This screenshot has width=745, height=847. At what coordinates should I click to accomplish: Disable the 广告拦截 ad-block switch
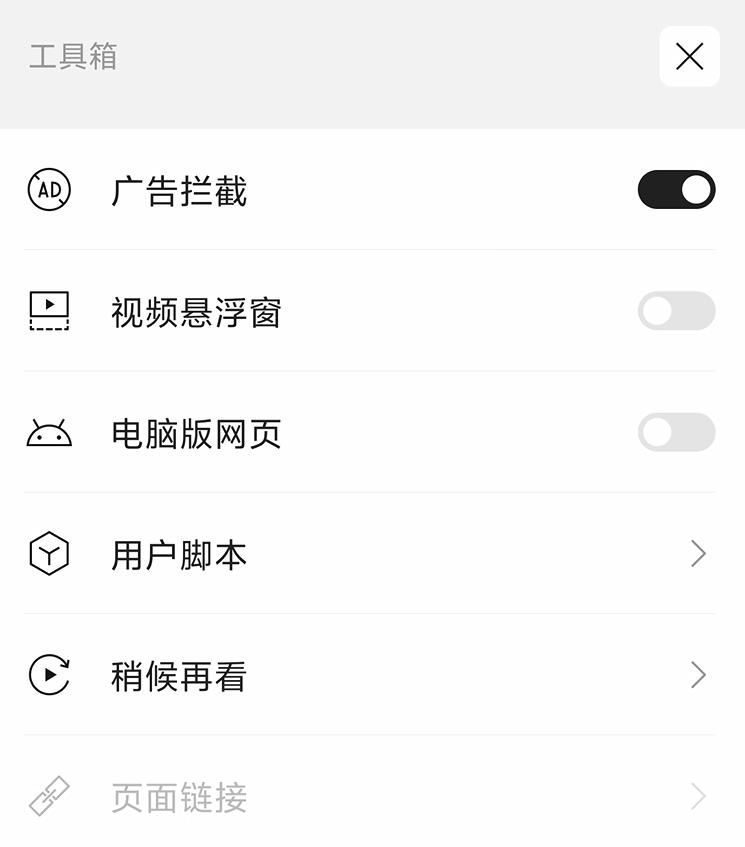tap(676, 190)
